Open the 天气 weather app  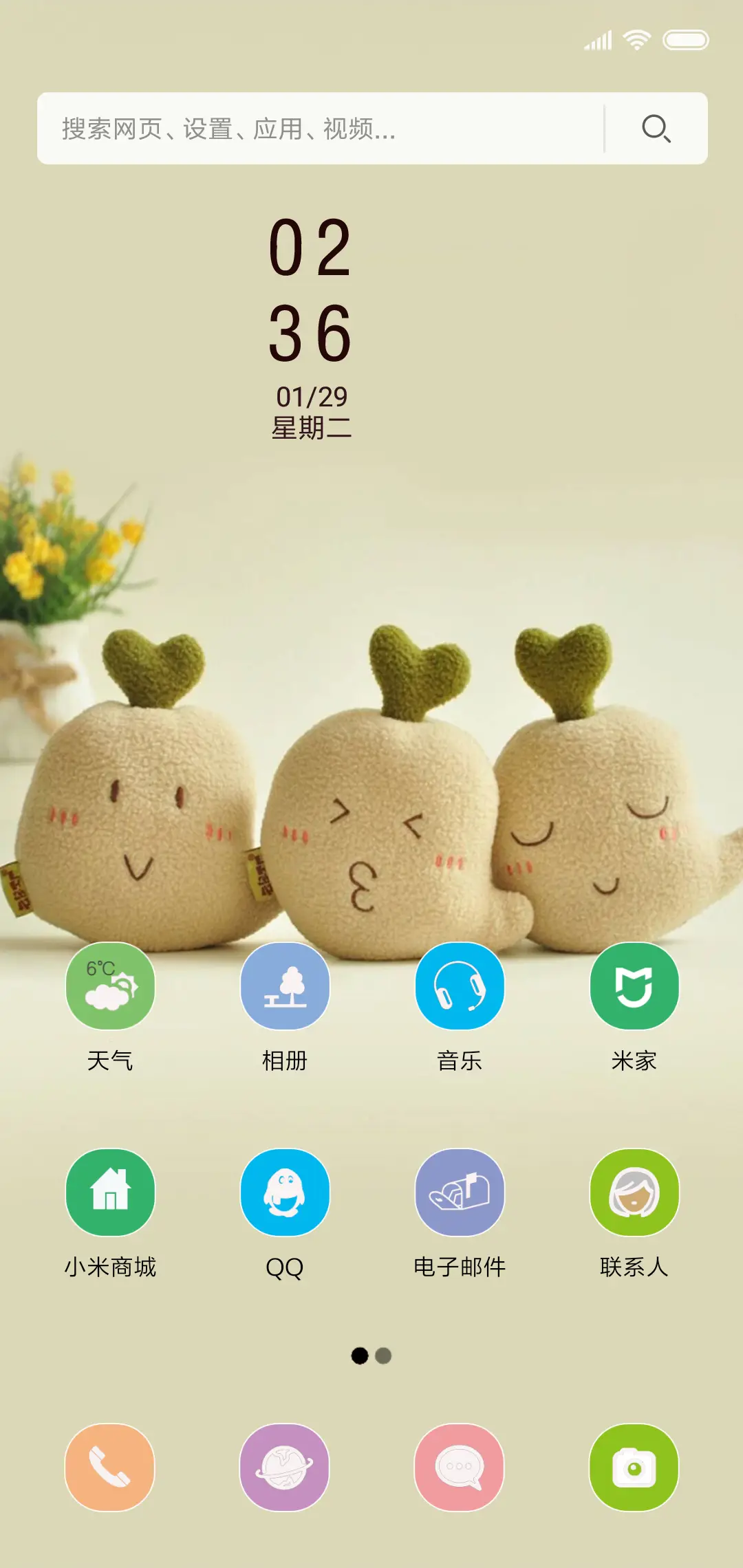110,987
